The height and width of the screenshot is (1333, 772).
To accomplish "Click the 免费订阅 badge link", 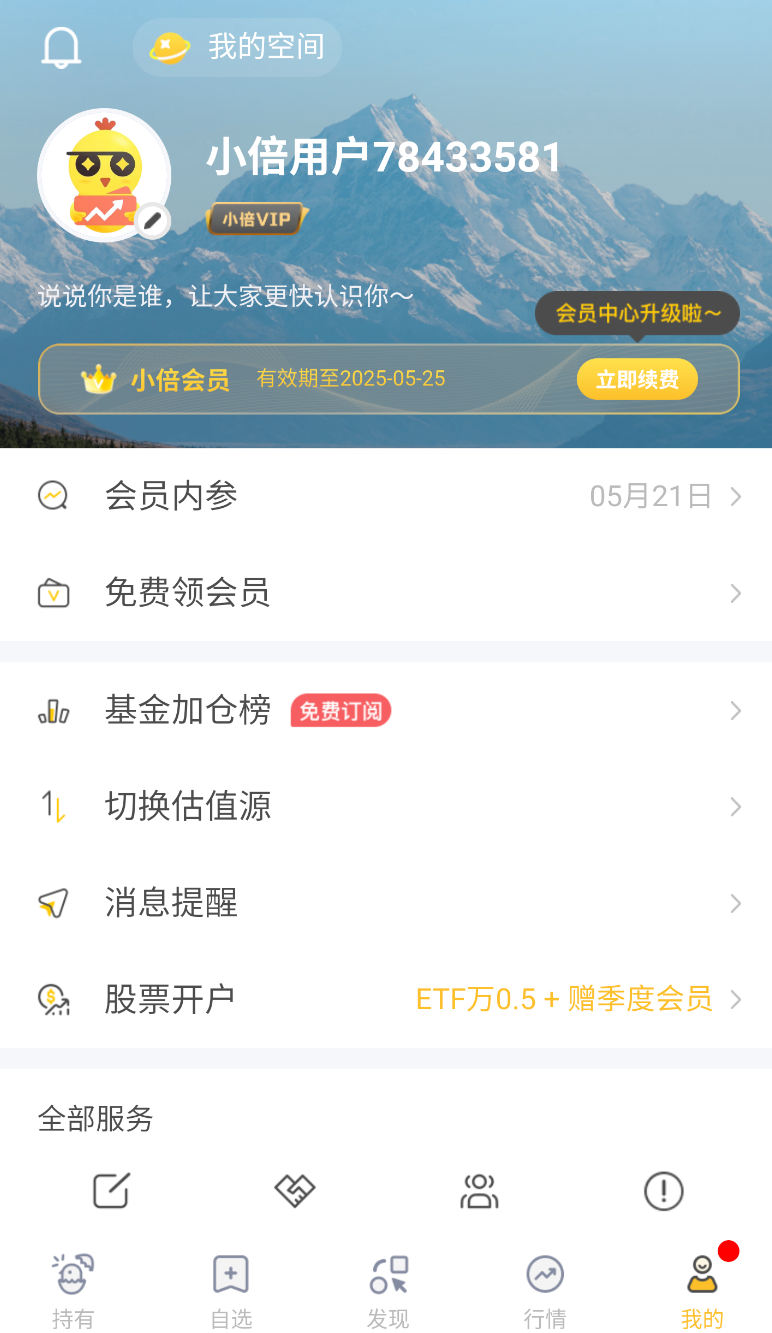I will (340, 710).
